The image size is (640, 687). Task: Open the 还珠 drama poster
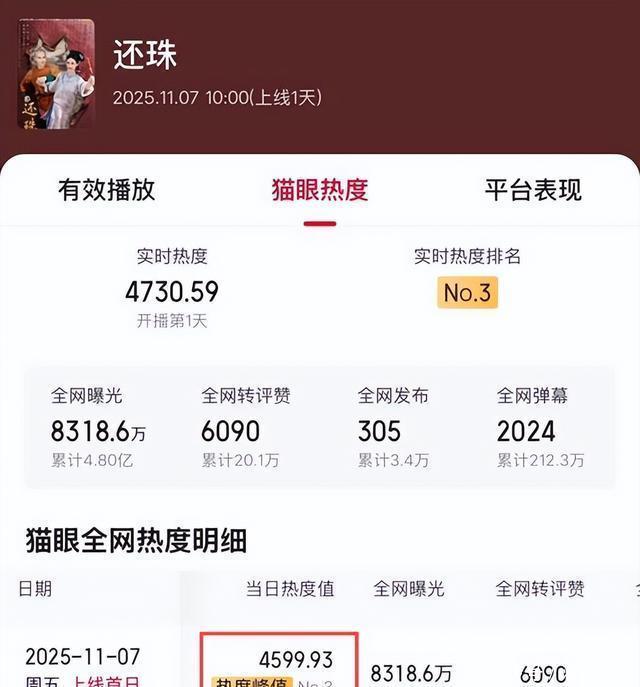tap(56, 75)
